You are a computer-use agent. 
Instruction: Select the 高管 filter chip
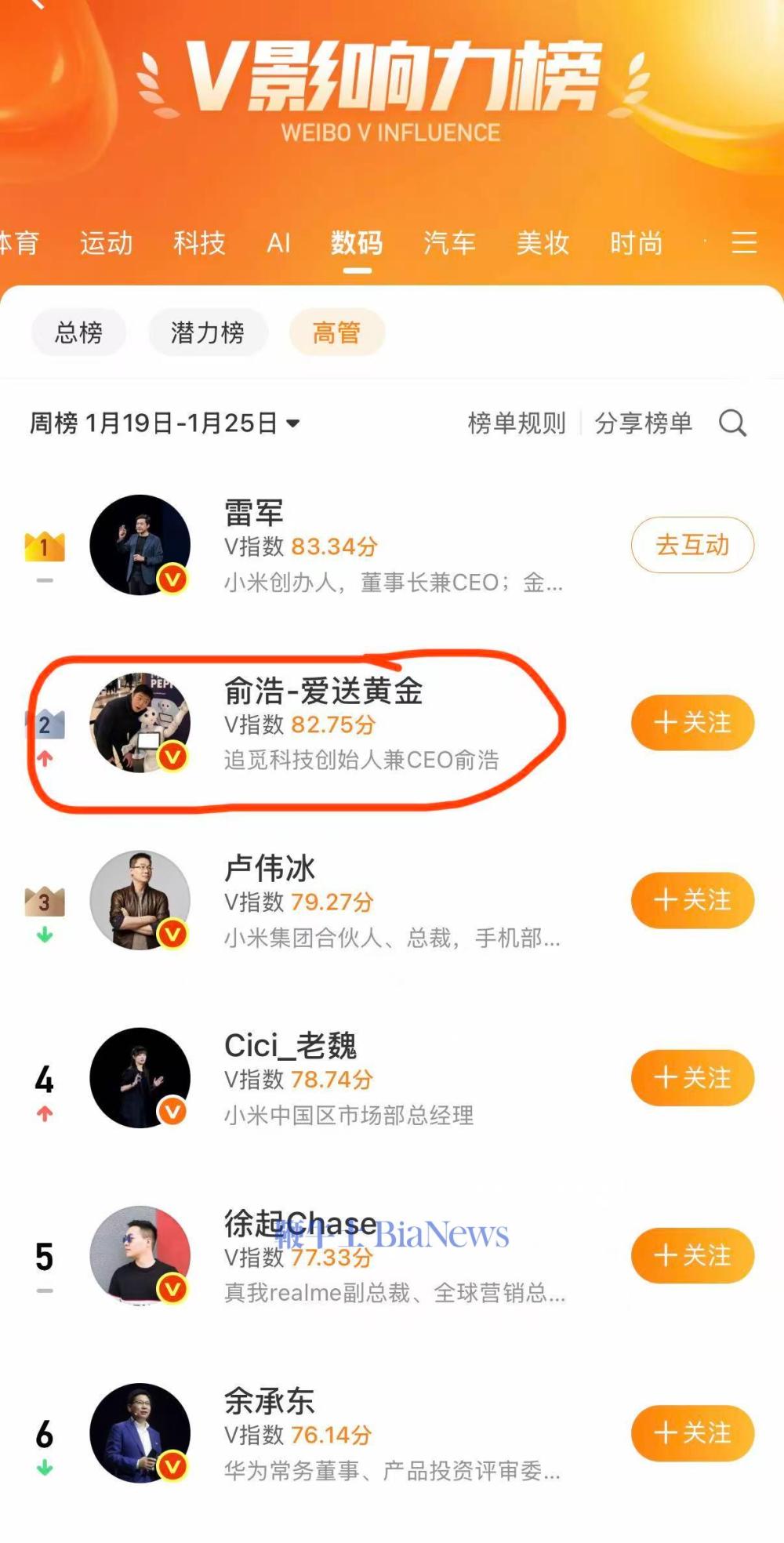pyautogui.click(x=336, y=332)
